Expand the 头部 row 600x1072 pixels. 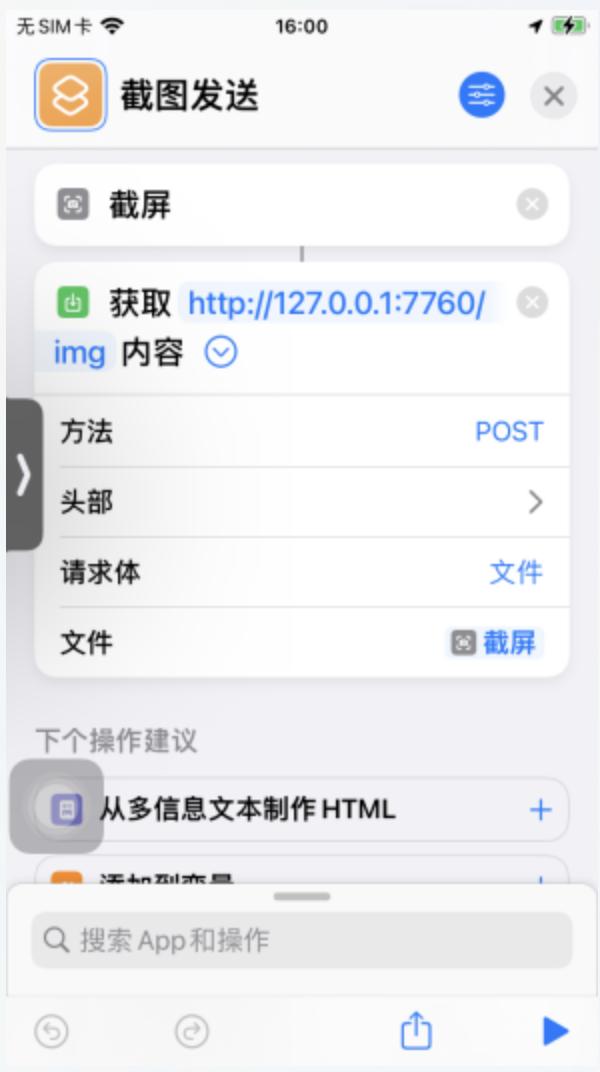click(x=535, y=501)
